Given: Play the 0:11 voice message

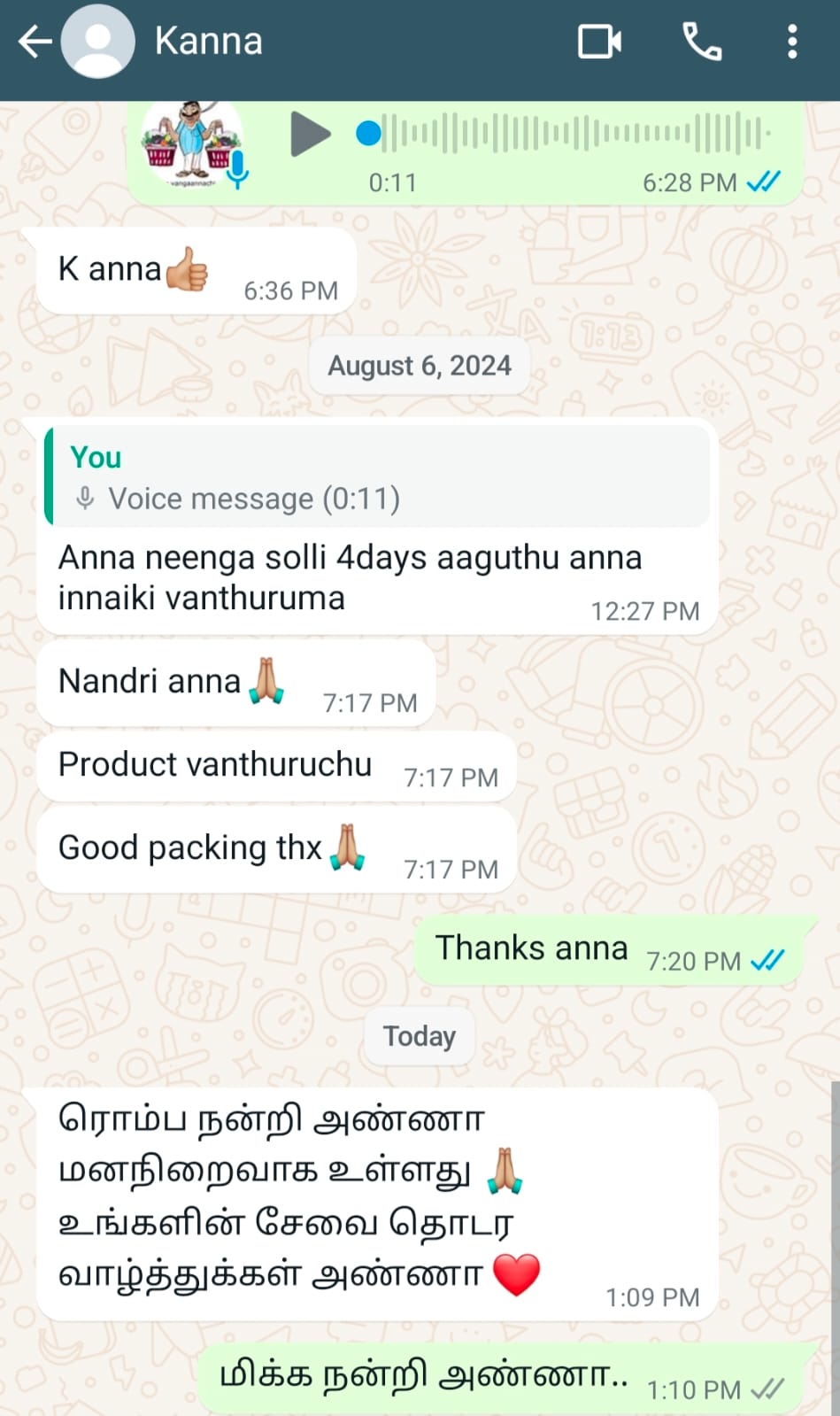Looking at the screenshot, I should [x=309, y=135].
